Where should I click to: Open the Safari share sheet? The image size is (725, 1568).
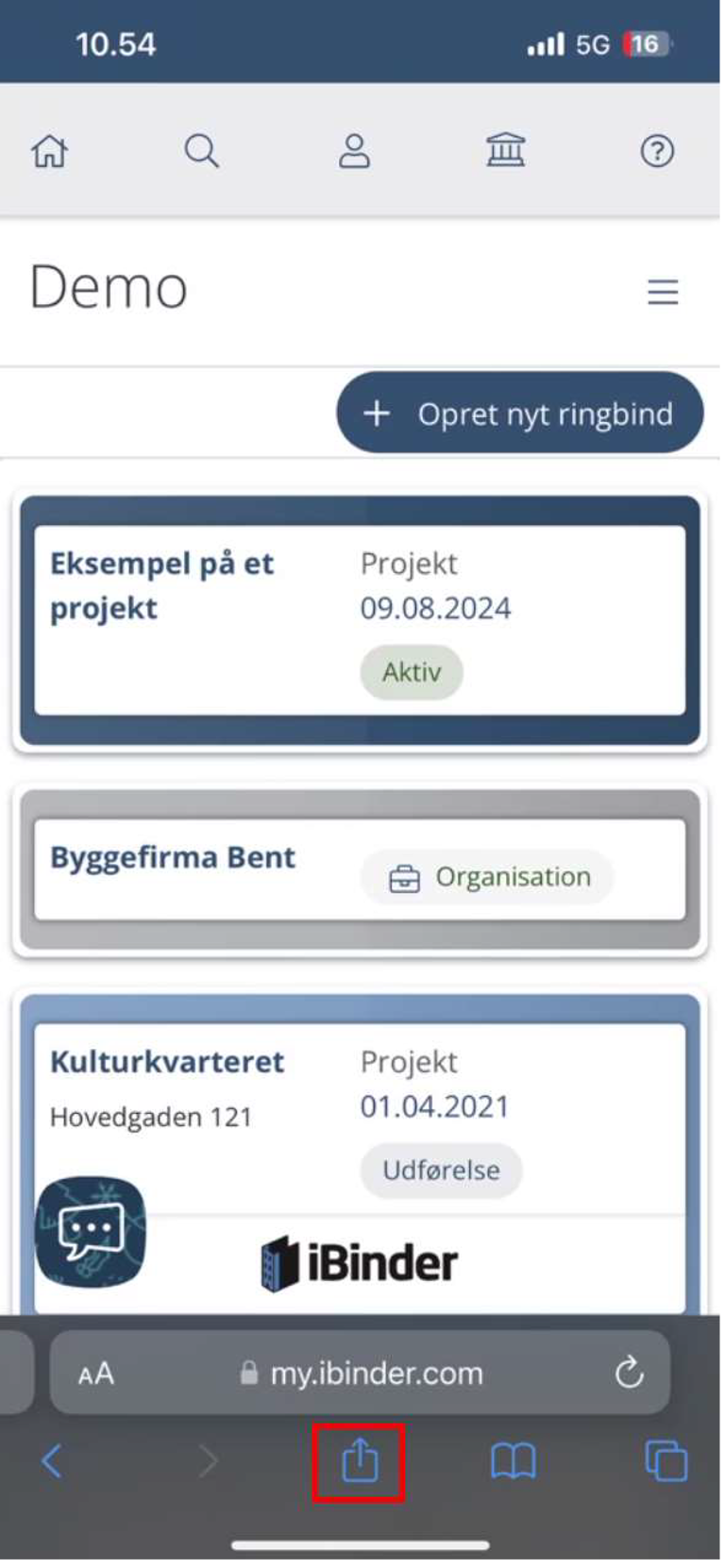360,1462
